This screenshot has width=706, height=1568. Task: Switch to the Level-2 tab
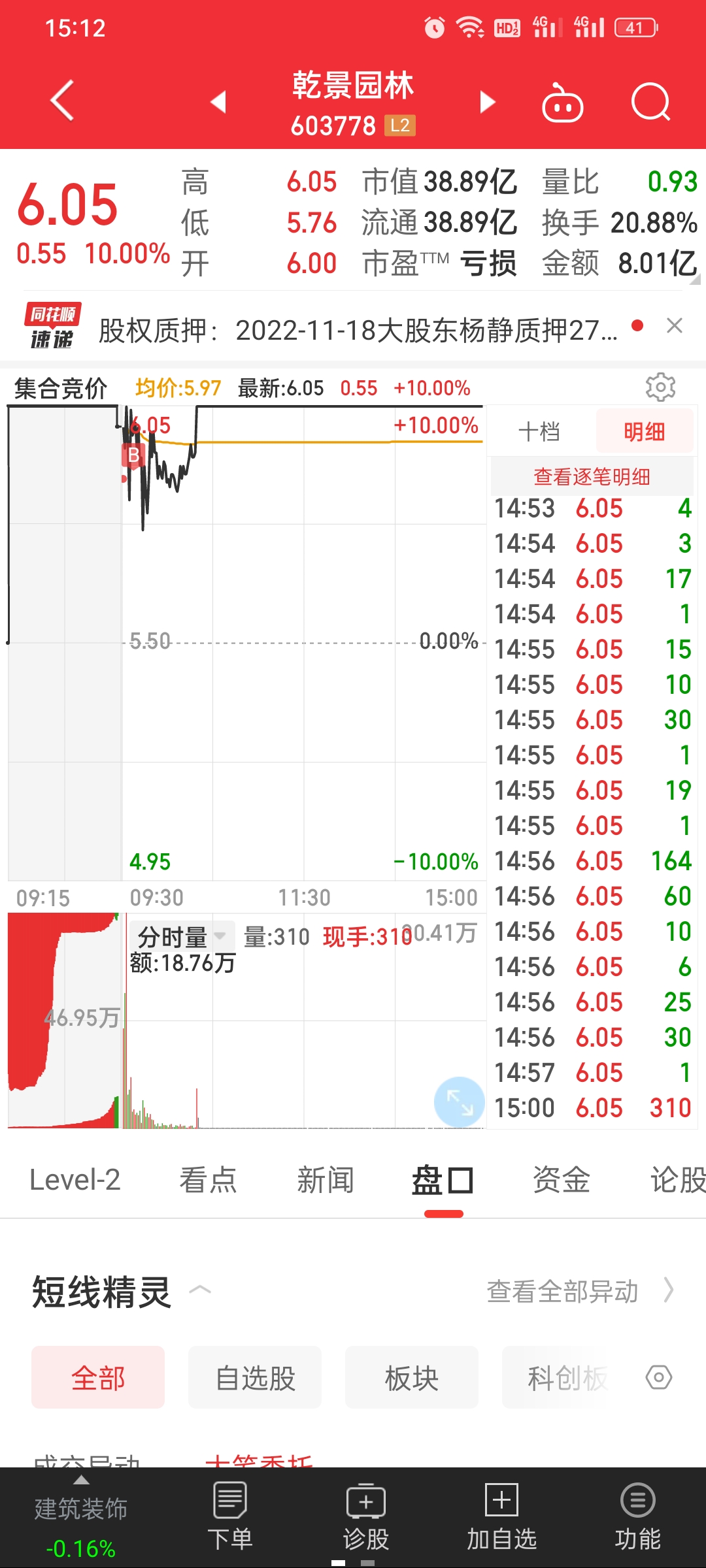[75, 1180]
